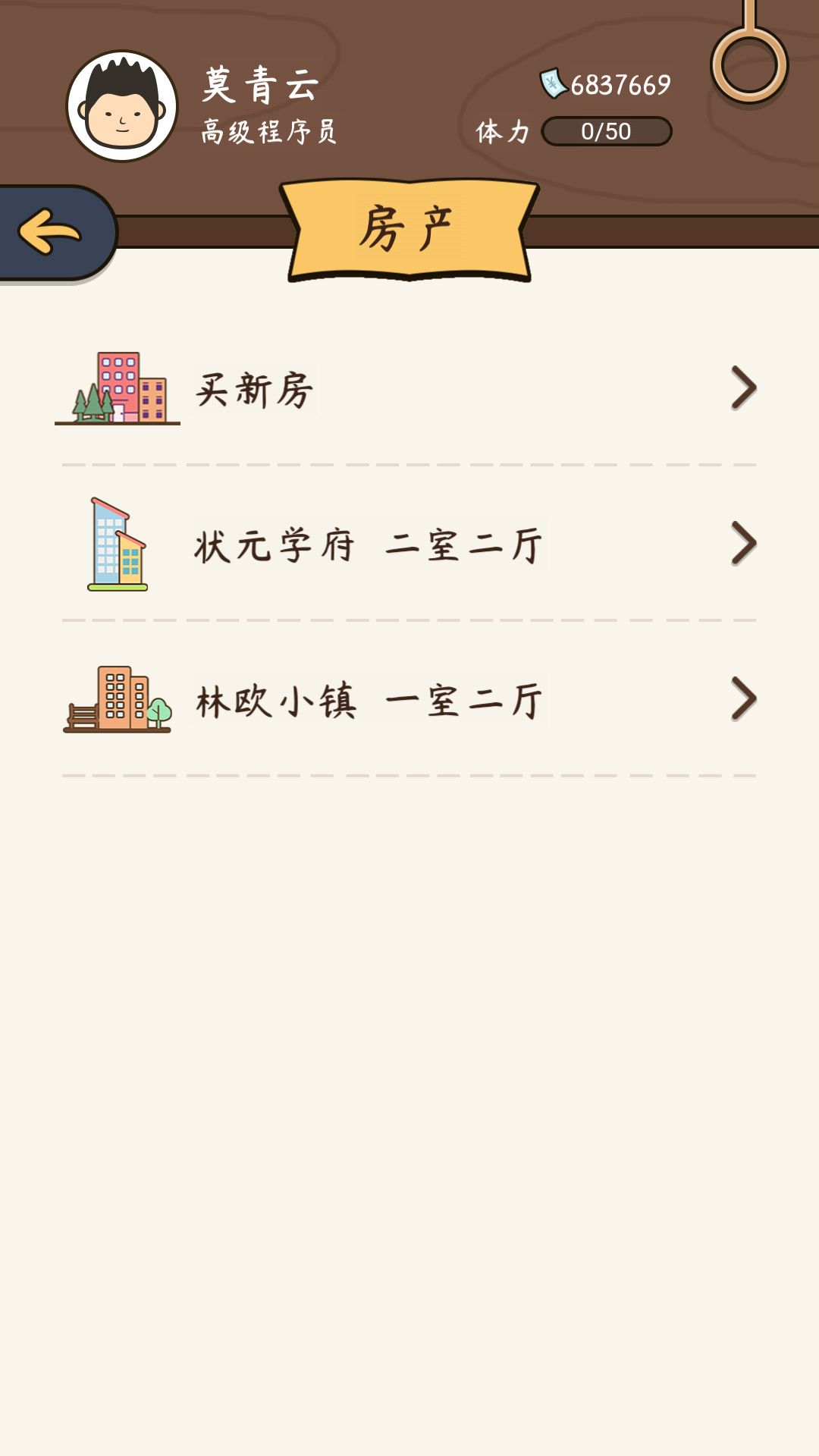Click the banknote currency icon
The width and height of the screenshot is (819, 1456).
coord(554,83)
